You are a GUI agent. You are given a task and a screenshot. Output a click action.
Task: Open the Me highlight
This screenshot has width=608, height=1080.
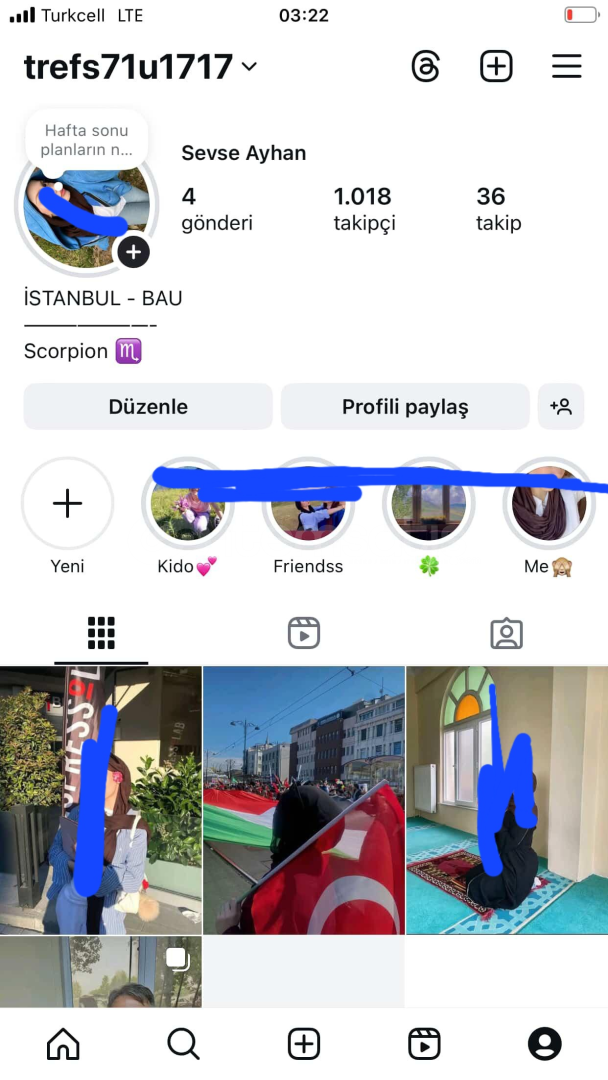[549, 517]
